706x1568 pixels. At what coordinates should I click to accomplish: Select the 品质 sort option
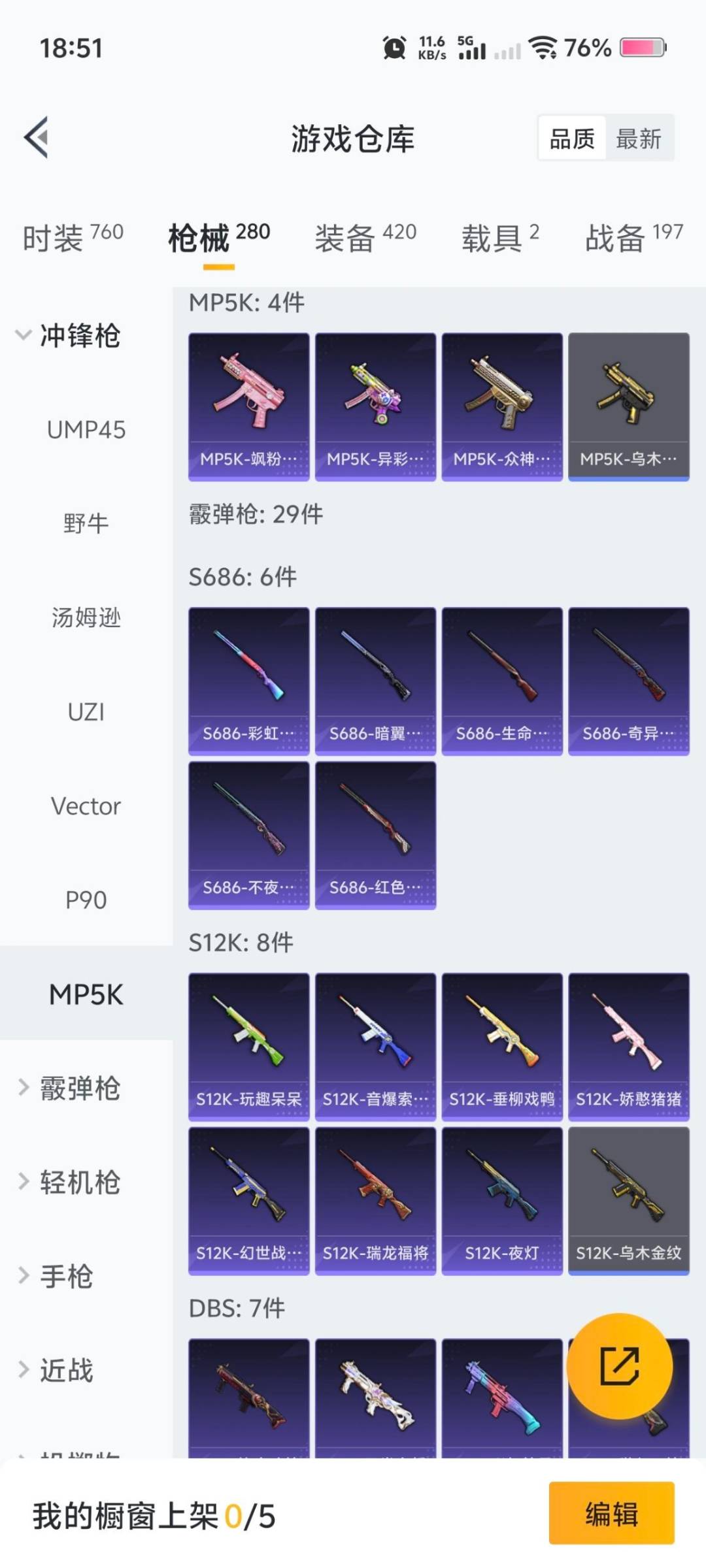[573, 139]
